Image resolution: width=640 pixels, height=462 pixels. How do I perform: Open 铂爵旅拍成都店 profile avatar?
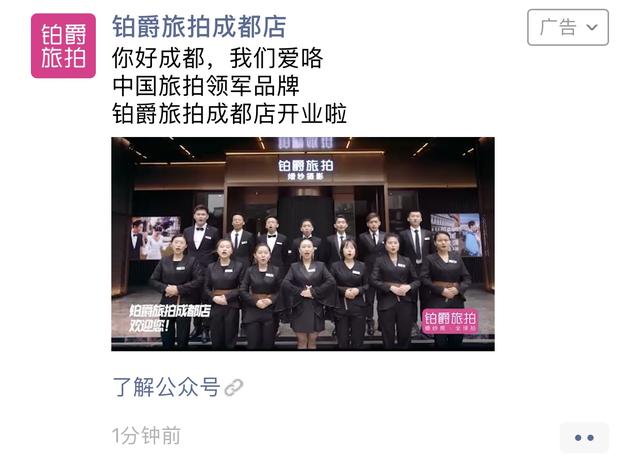point(63,46)
